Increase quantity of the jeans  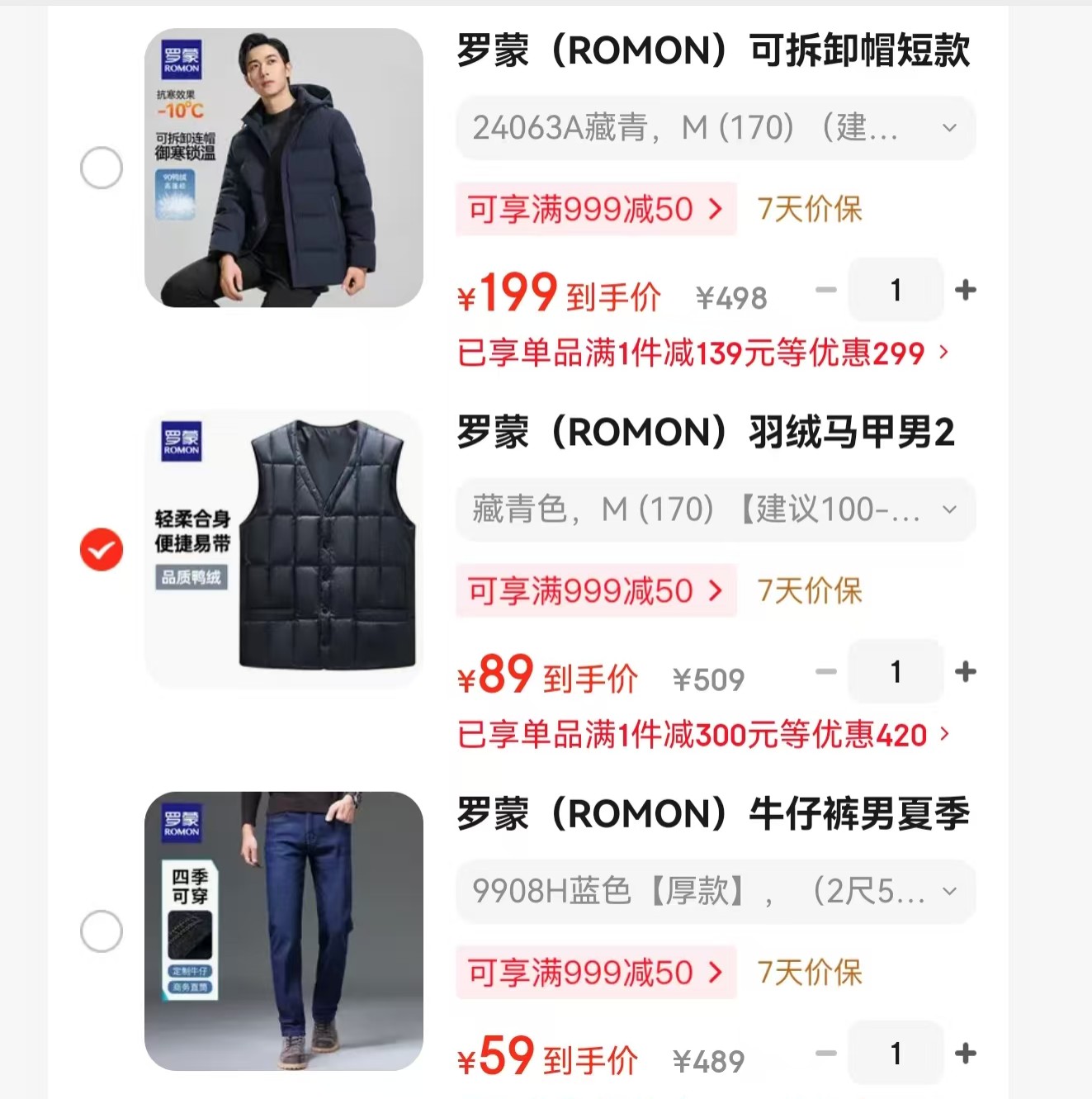pyautogui.click(x=965, y=1053)
